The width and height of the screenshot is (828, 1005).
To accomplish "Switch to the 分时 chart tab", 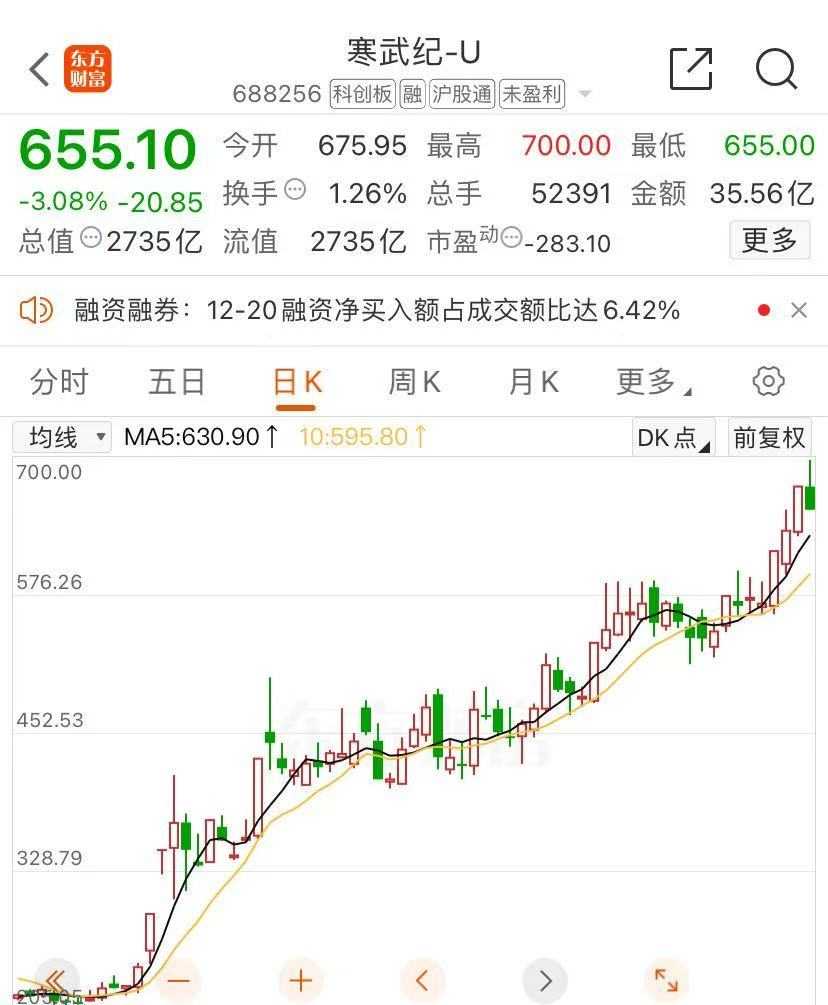I will 59,382.
